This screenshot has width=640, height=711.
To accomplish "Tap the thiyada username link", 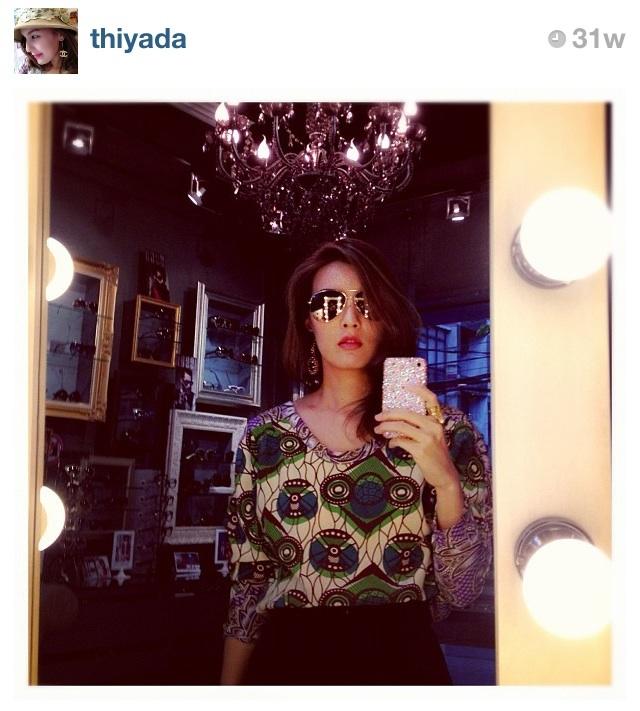I will click(x=138, y=39).
